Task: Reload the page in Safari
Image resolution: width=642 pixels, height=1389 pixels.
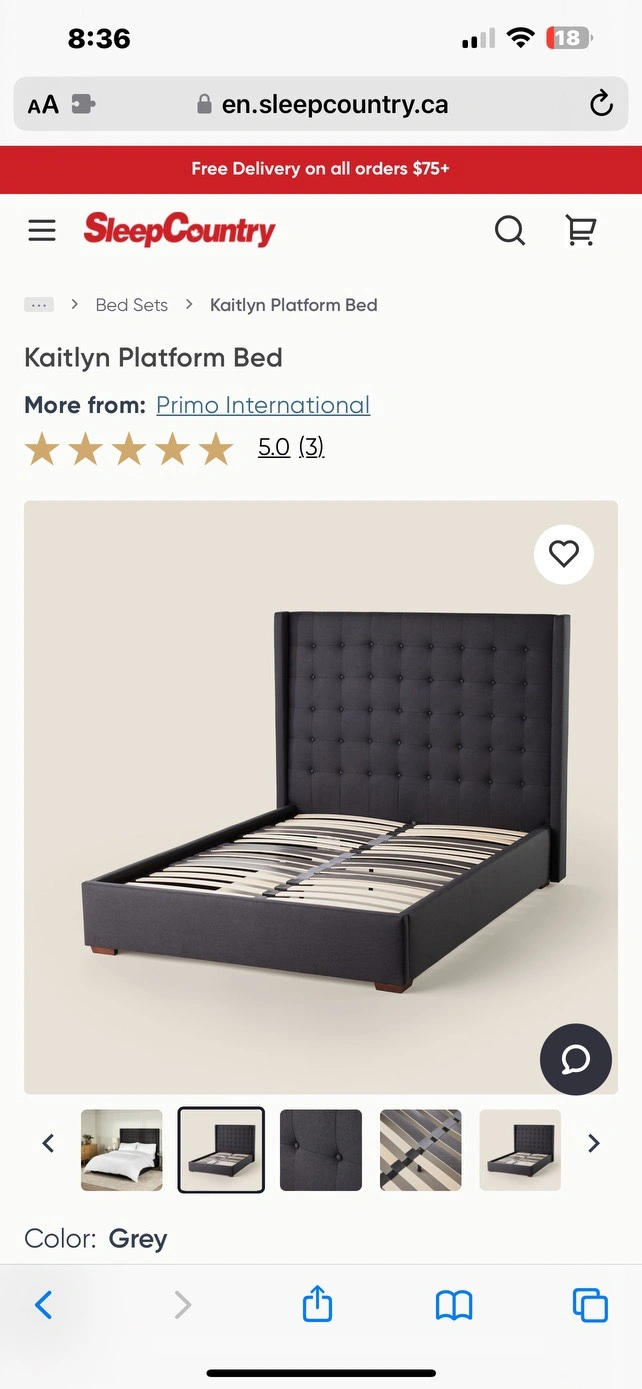Action: pyautogui.click(x=601, y=104)
